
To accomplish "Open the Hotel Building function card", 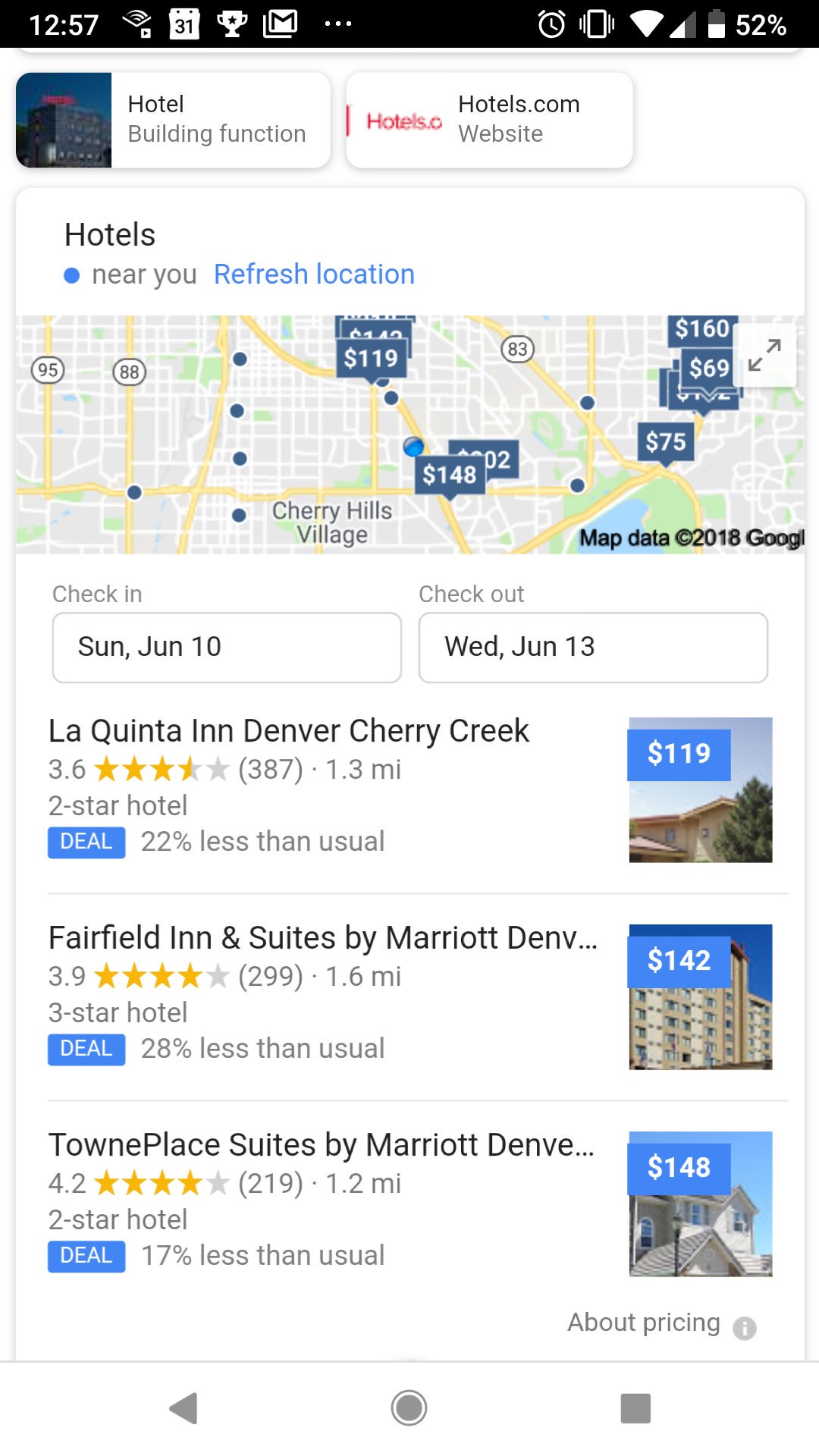I will (x=173, y=120).
